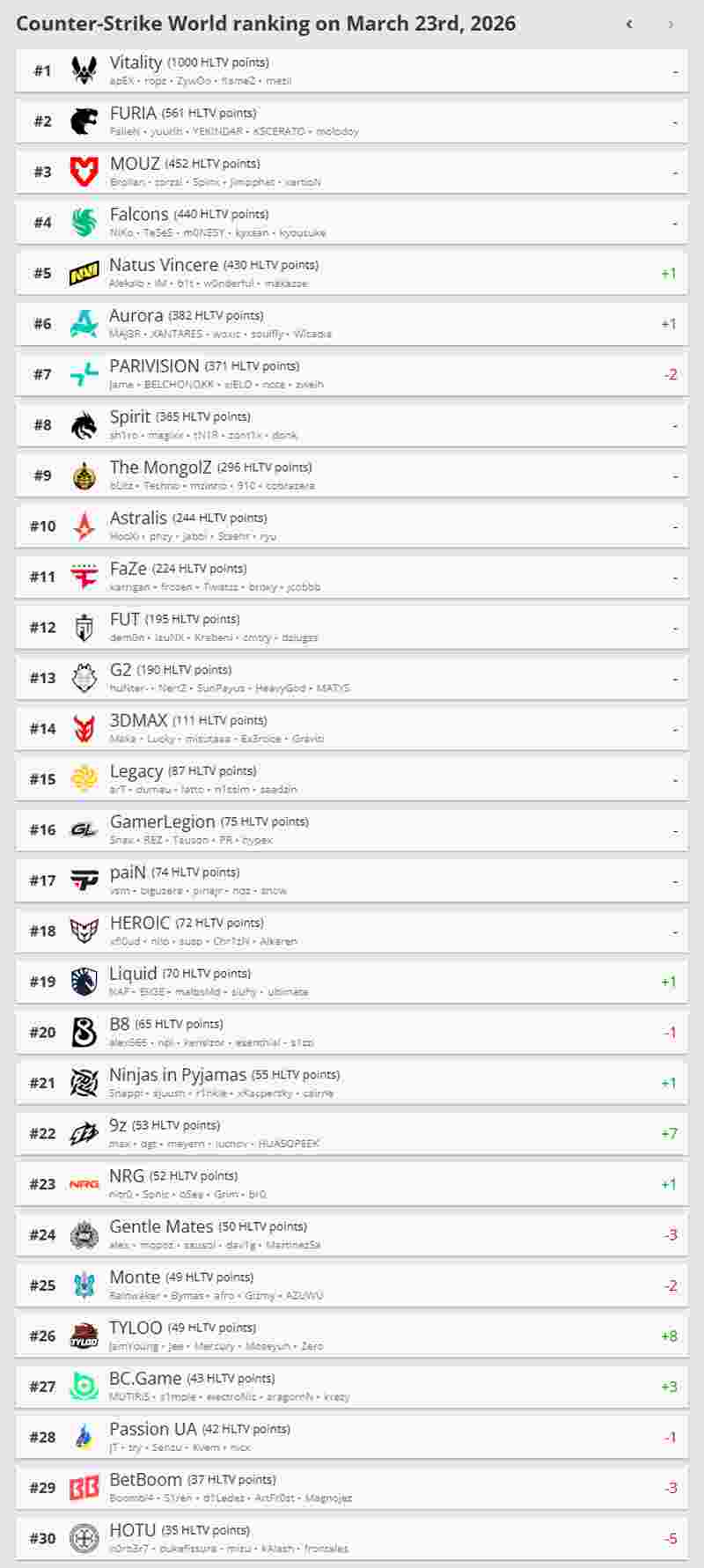Screen dimensions: 704x1568
Task: View Falcons ranking details
Action: point(138,215)
